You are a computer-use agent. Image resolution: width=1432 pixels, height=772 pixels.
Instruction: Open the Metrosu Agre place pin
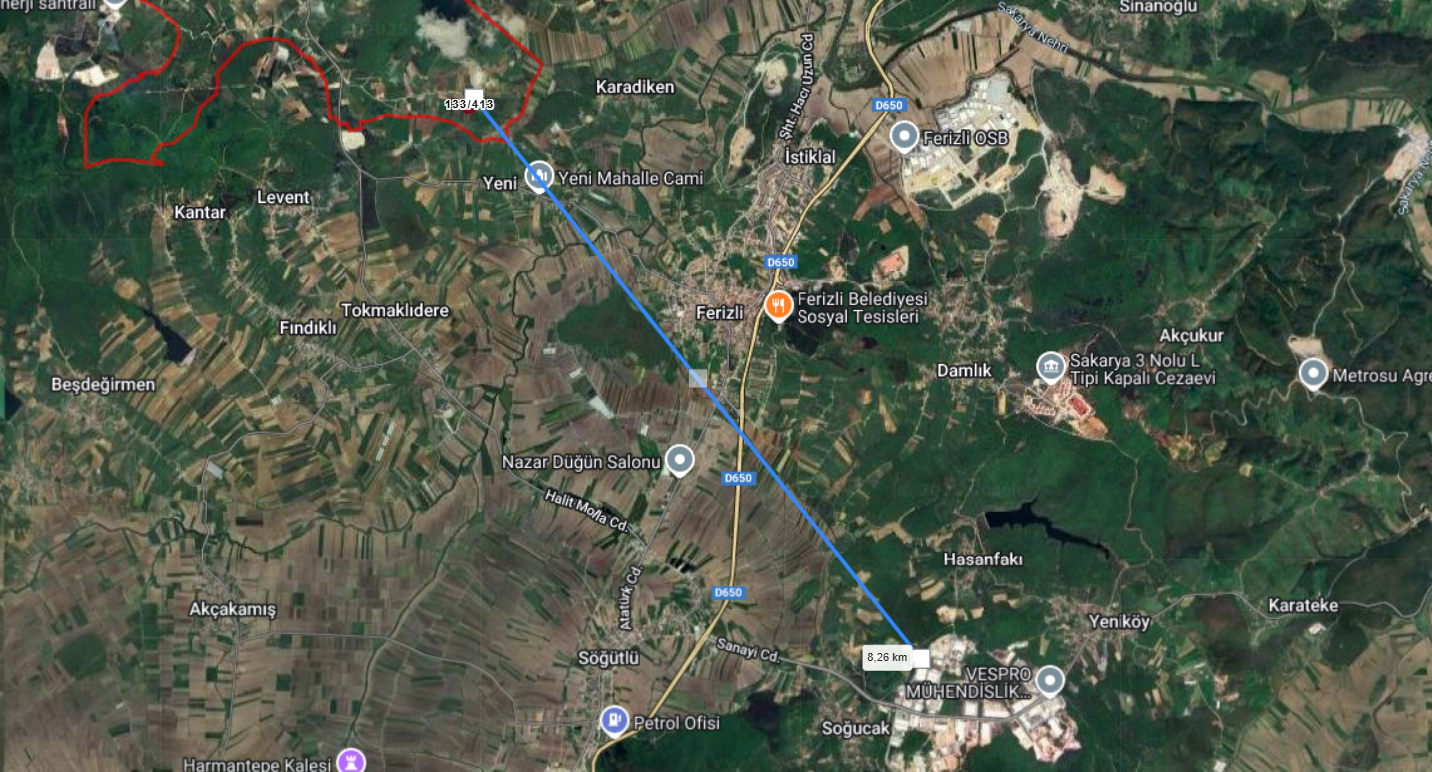coord(1313,373)
